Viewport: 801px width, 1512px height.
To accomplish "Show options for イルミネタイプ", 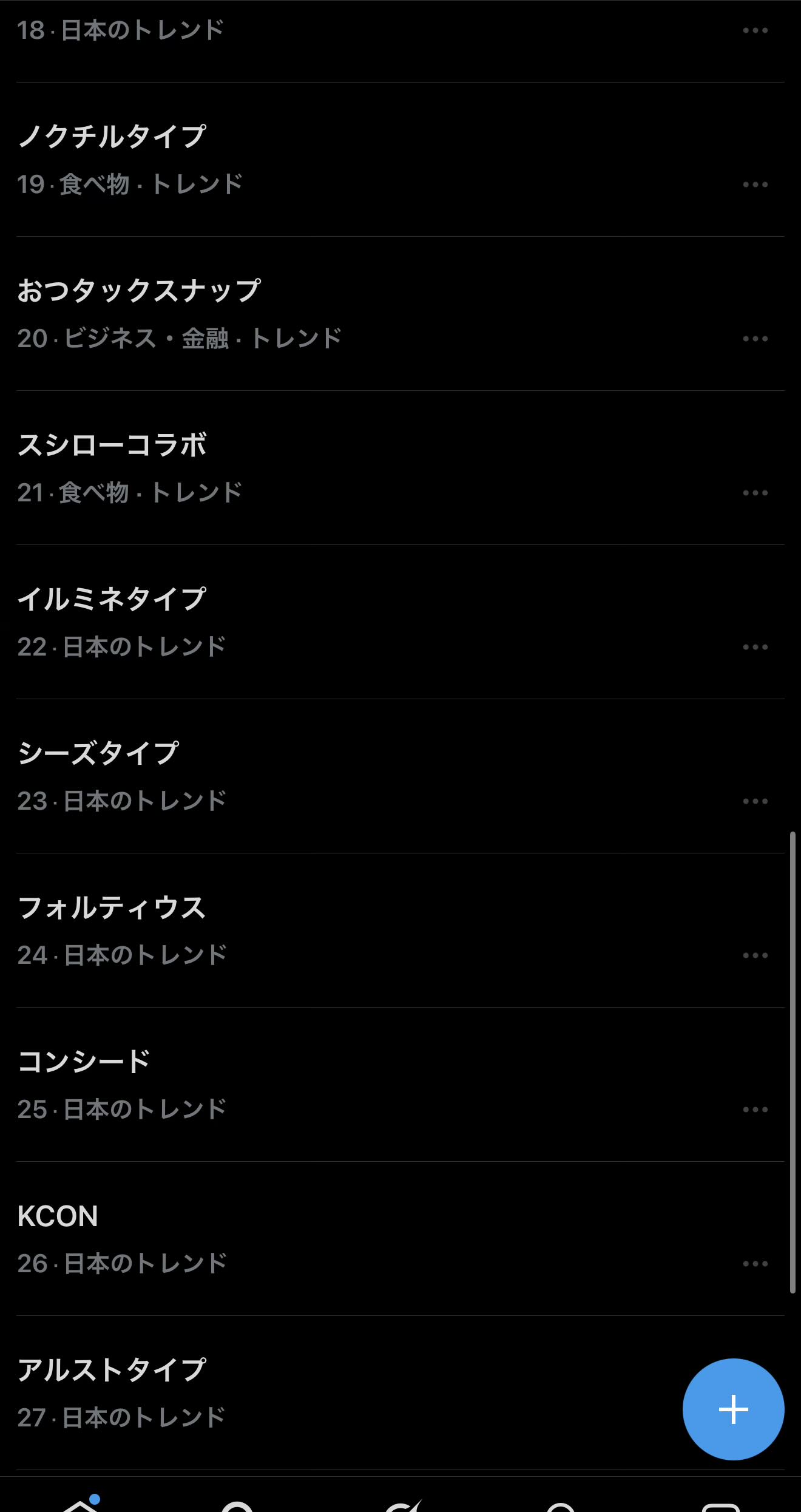I will coord(755,647).
